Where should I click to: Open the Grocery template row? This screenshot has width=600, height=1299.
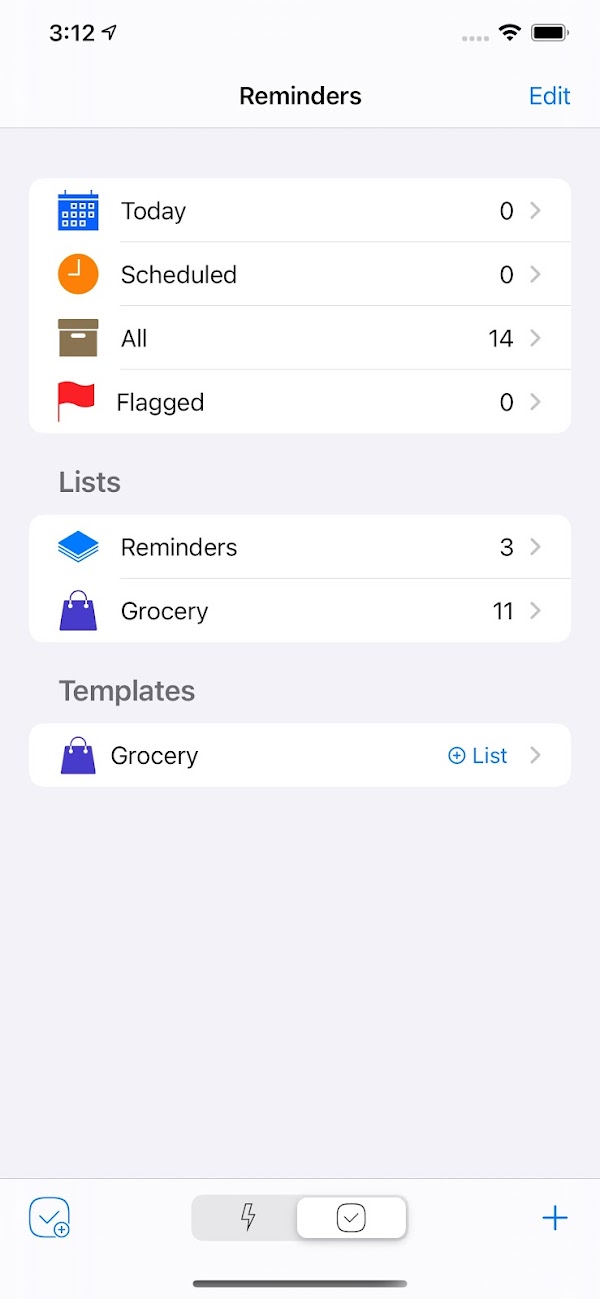tap(300, 755)
